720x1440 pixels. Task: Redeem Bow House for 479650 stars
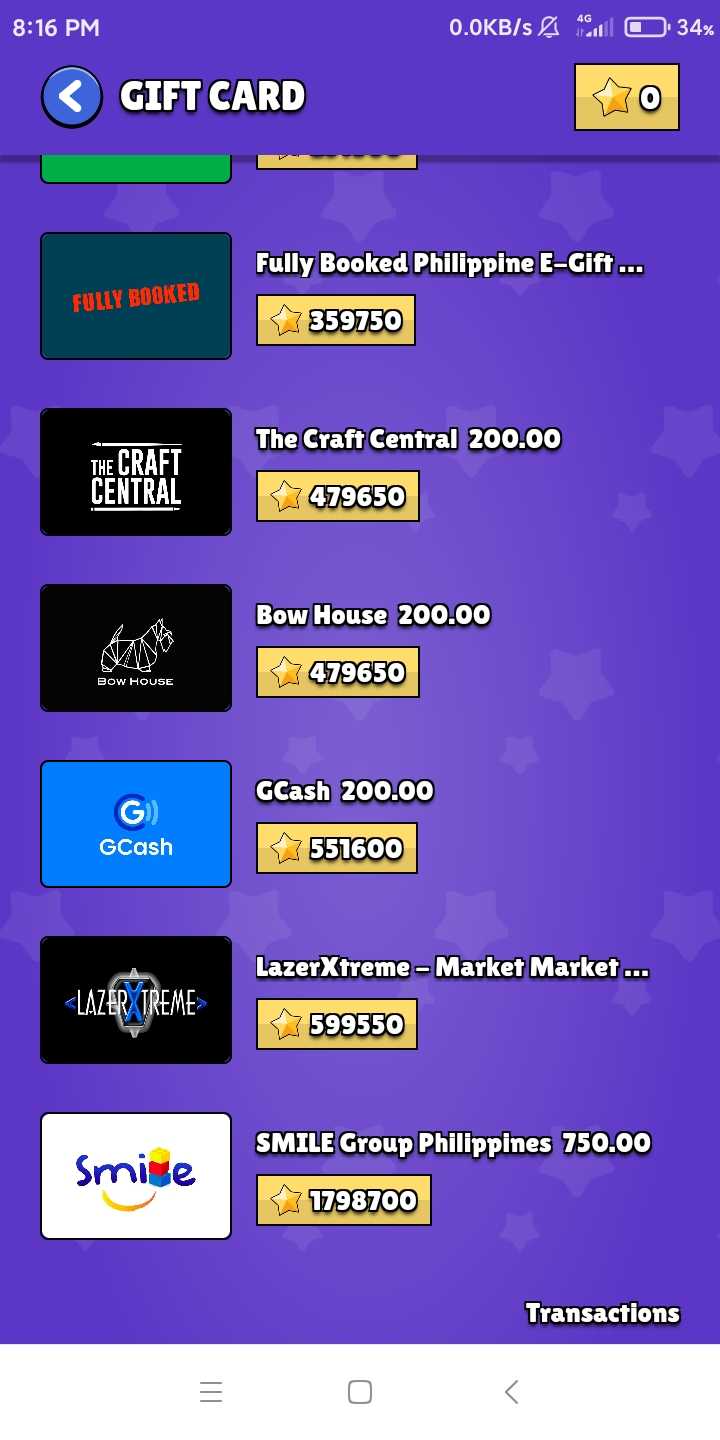[x=338, y=672]
